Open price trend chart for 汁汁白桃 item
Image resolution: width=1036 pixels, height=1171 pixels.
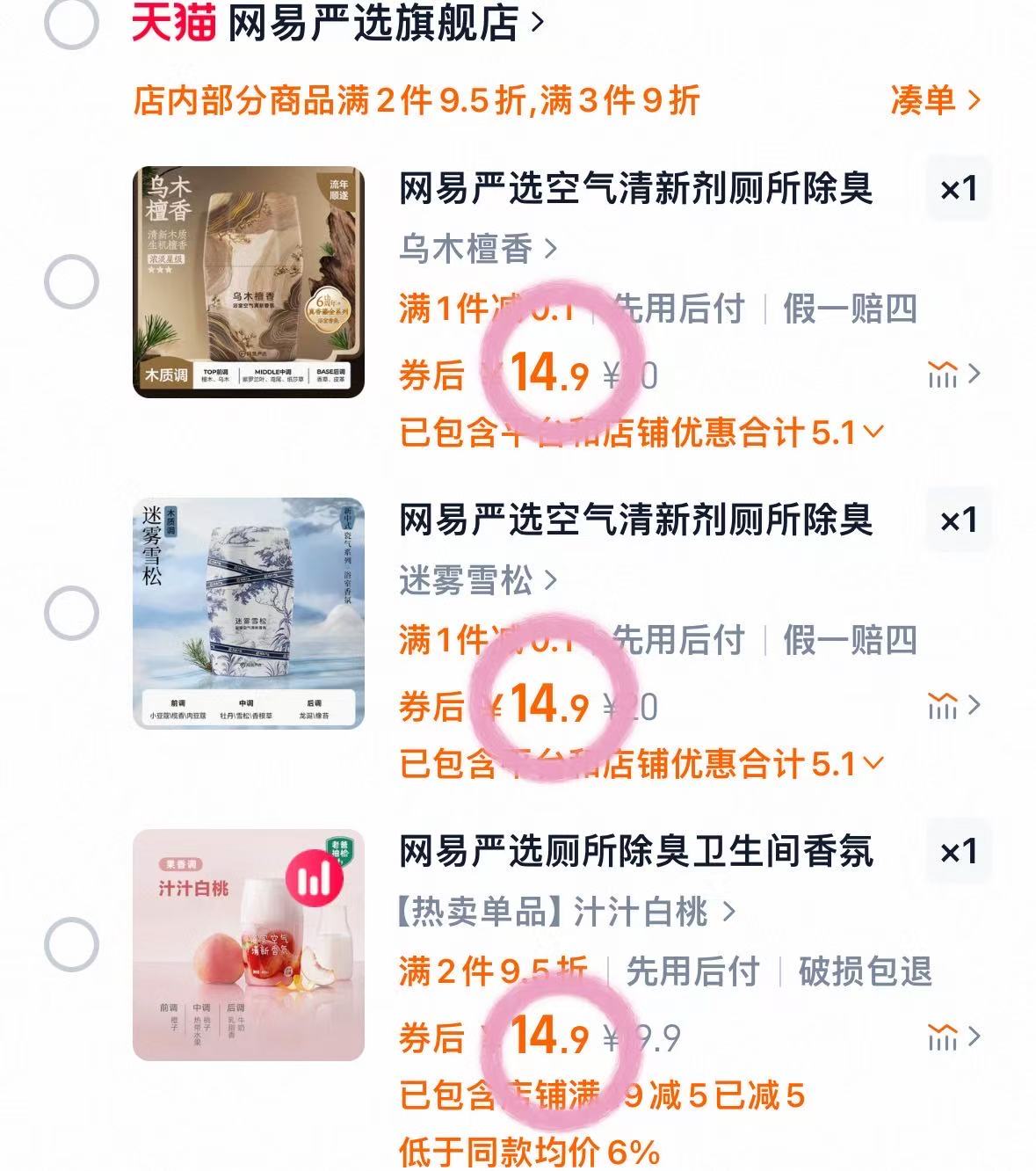point(944,1036)
